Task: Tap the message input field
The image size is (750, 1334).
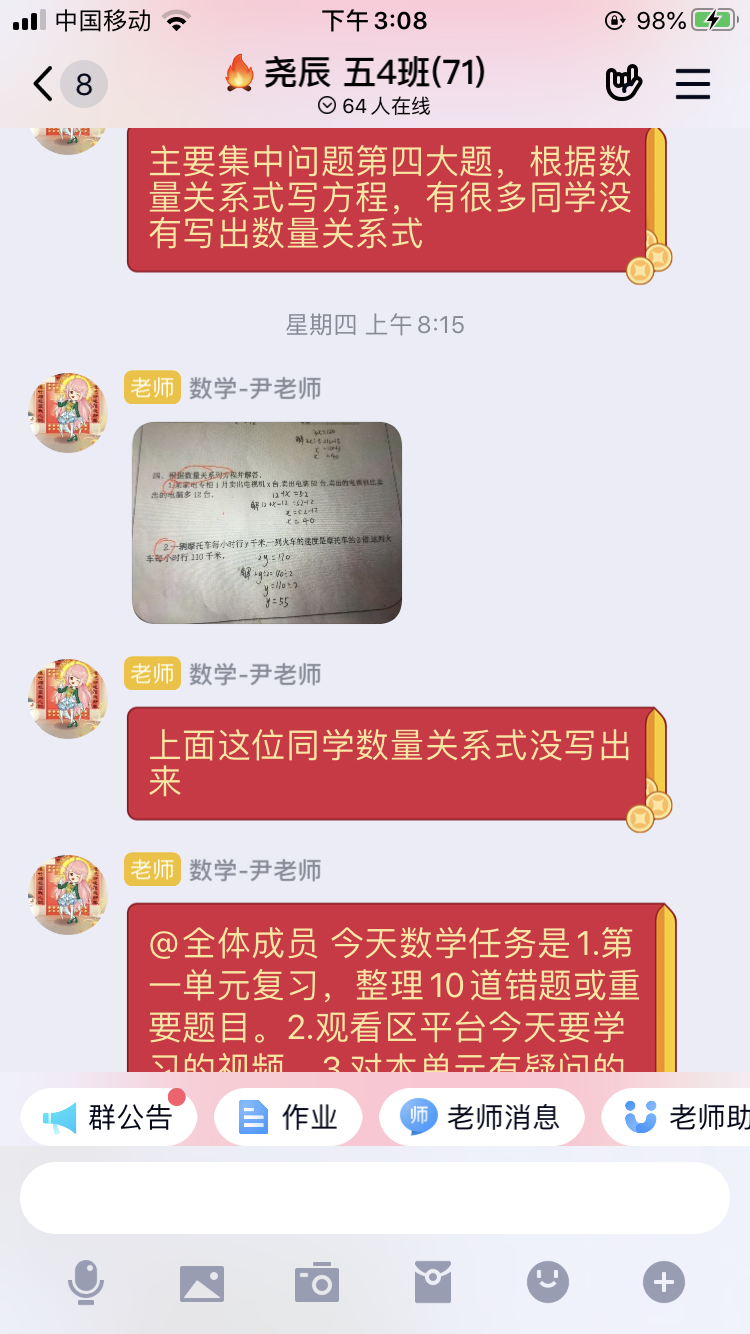Action: (374, 1198)
